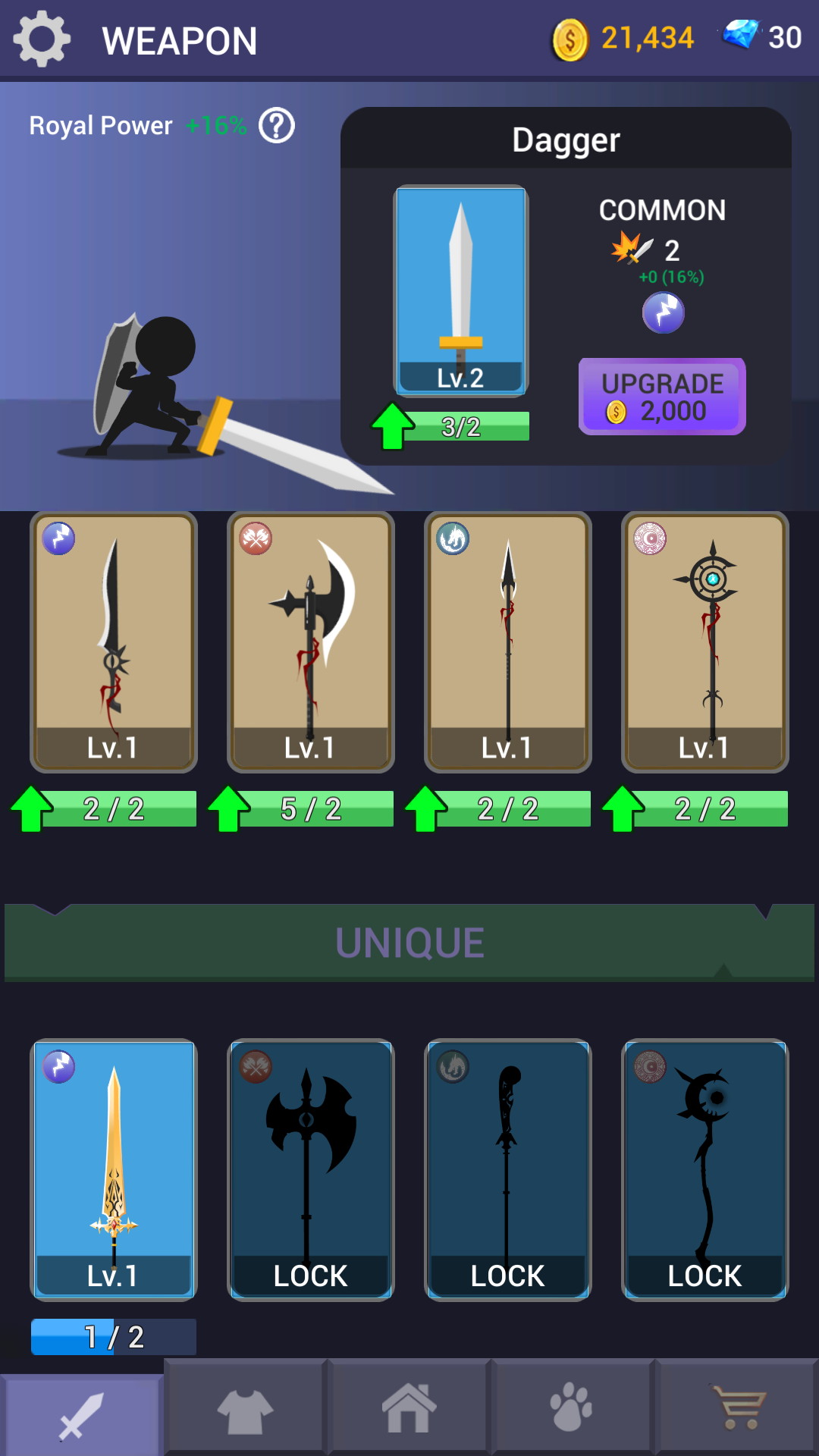Image resolution: width=819 pixels, height=1456 pixels.
Task: Upgrade Dagger for 2,000 coins
Action: click(x=662, y=397)
